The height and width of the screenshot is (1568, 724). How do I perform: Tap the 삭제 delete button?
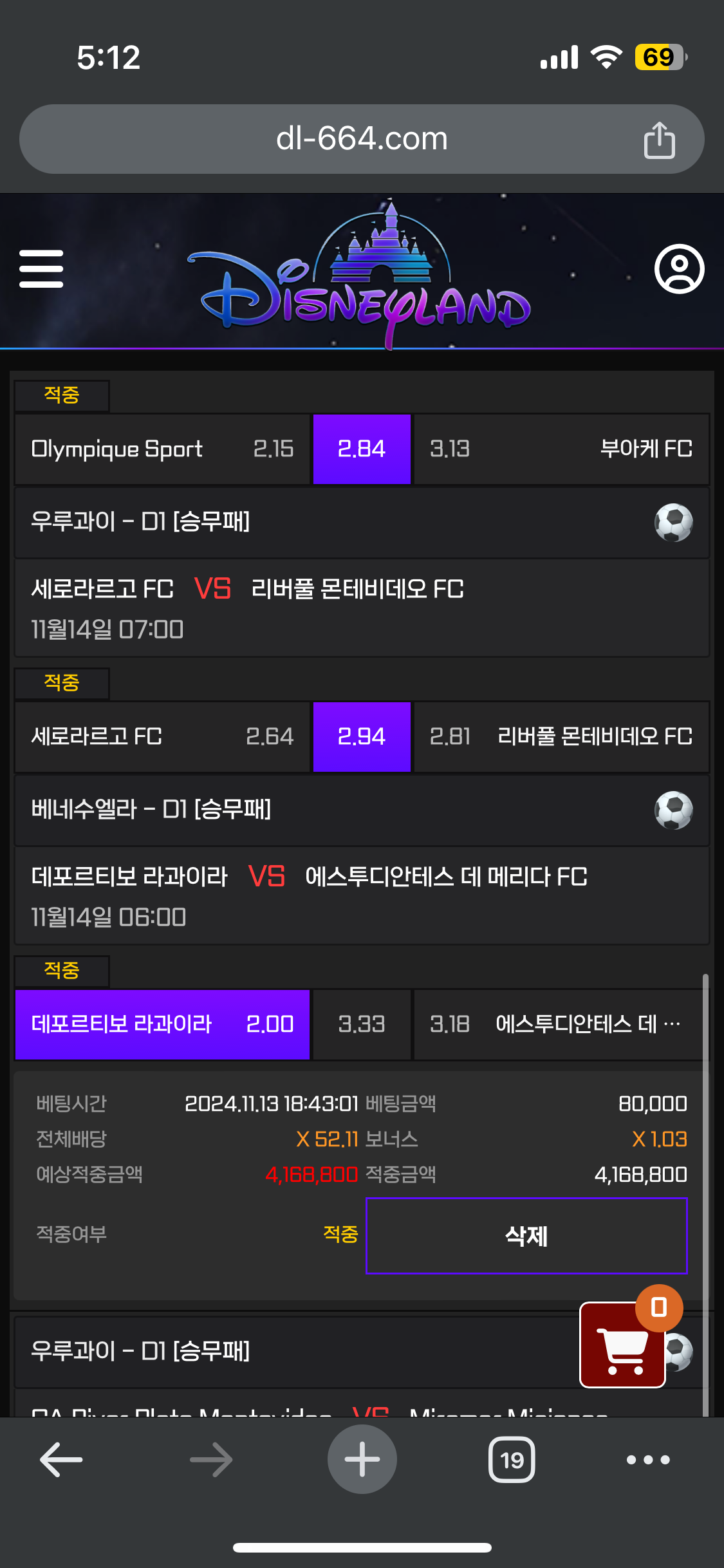click(x=526, y=1236)
